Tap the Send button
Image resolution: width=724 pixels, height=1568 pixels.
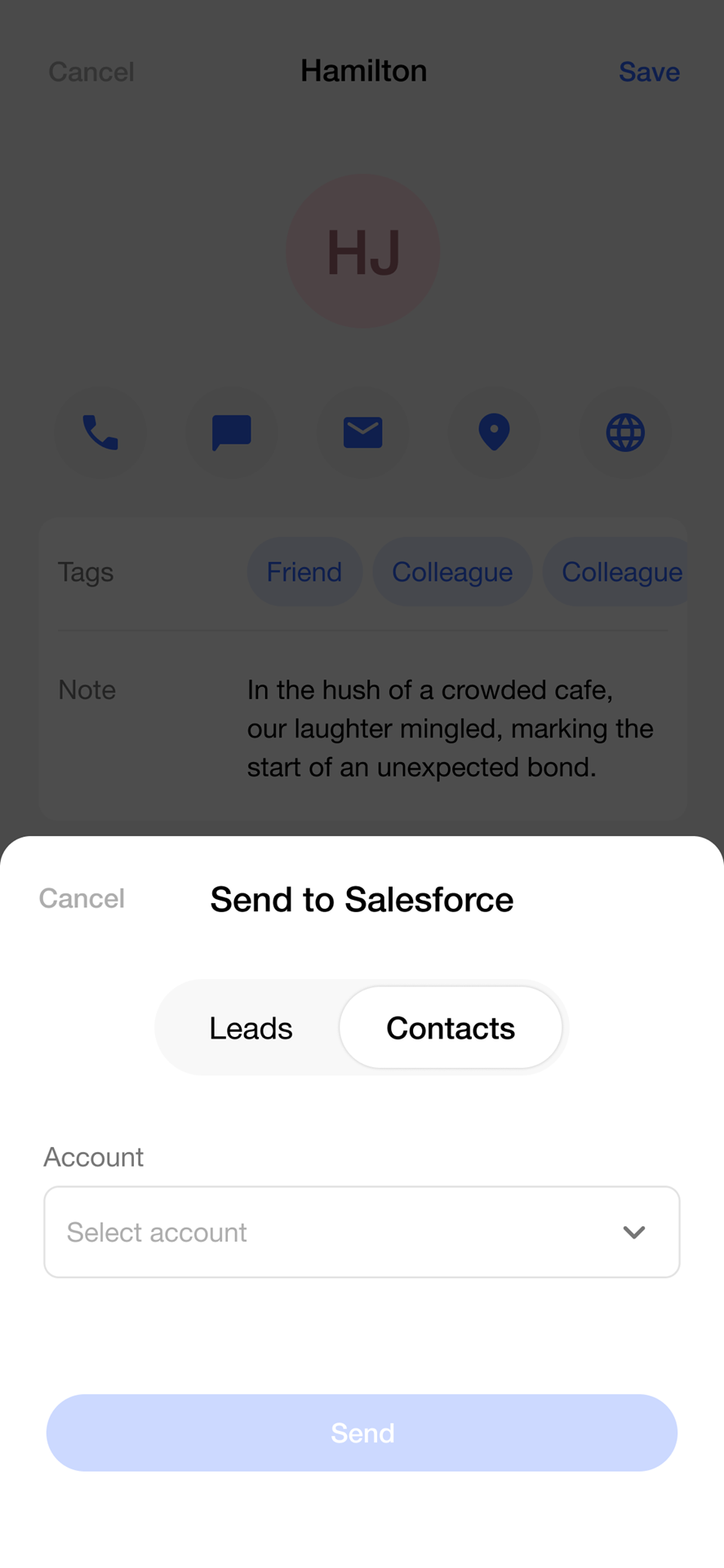click(x=362, y=1433)
